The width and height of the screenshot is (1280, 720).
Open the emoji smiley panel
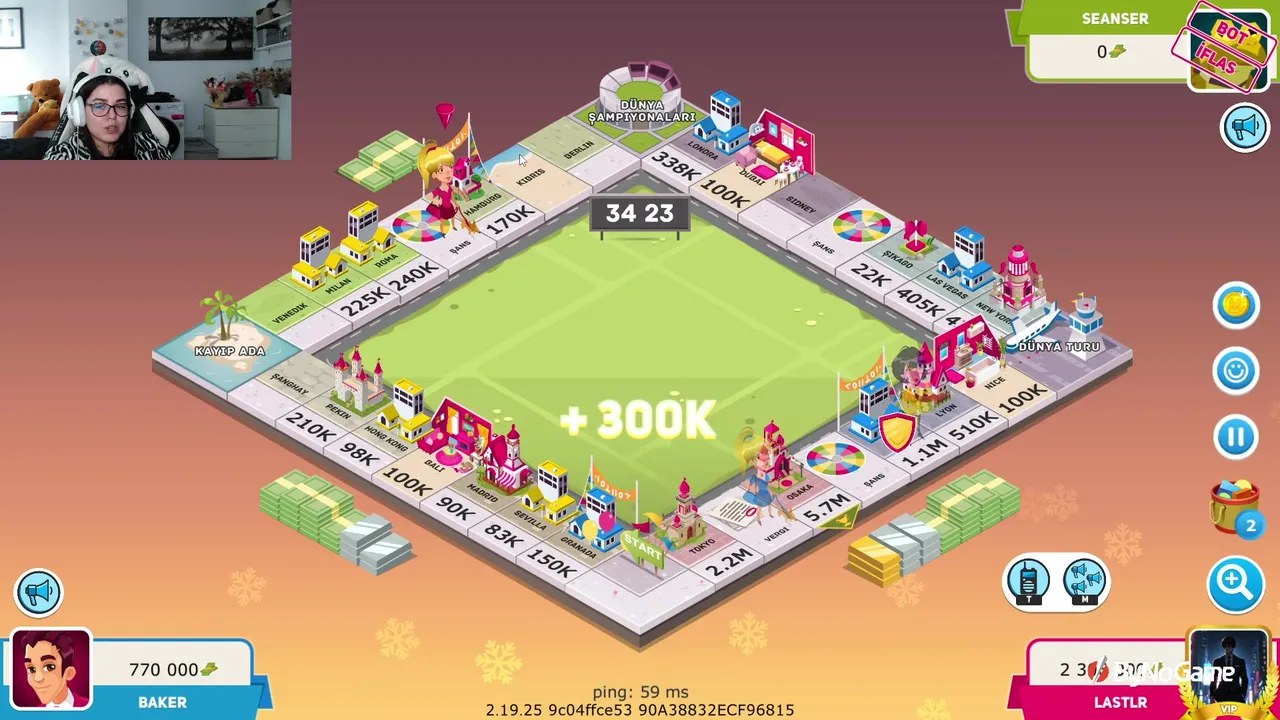tap(1236, 371)
